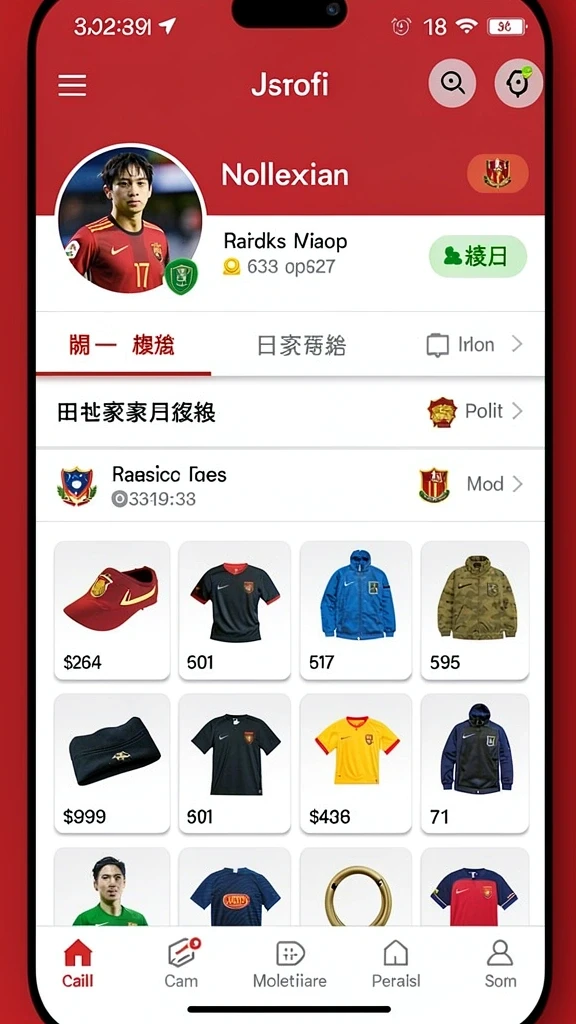Open the navy hoodie priced 71
576x1024 pixels.
click(x=475, y=763)
